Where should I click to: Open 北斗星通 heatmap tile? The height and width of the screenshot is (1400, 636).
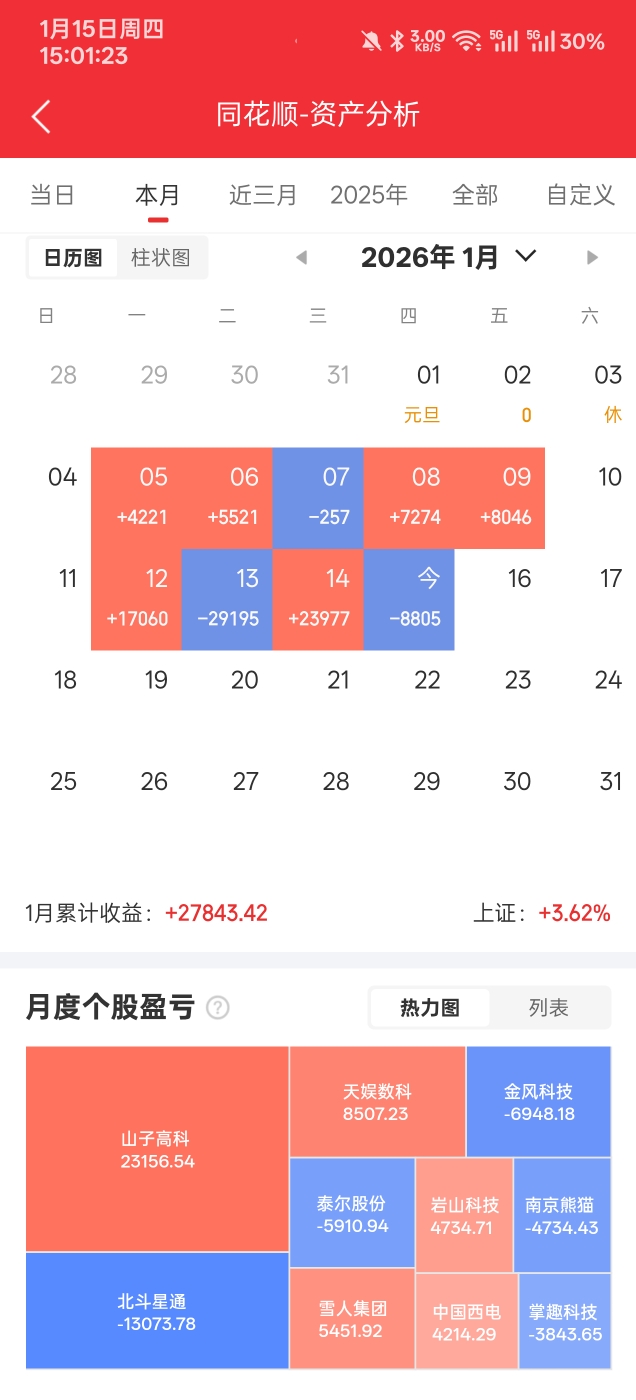157,1311
